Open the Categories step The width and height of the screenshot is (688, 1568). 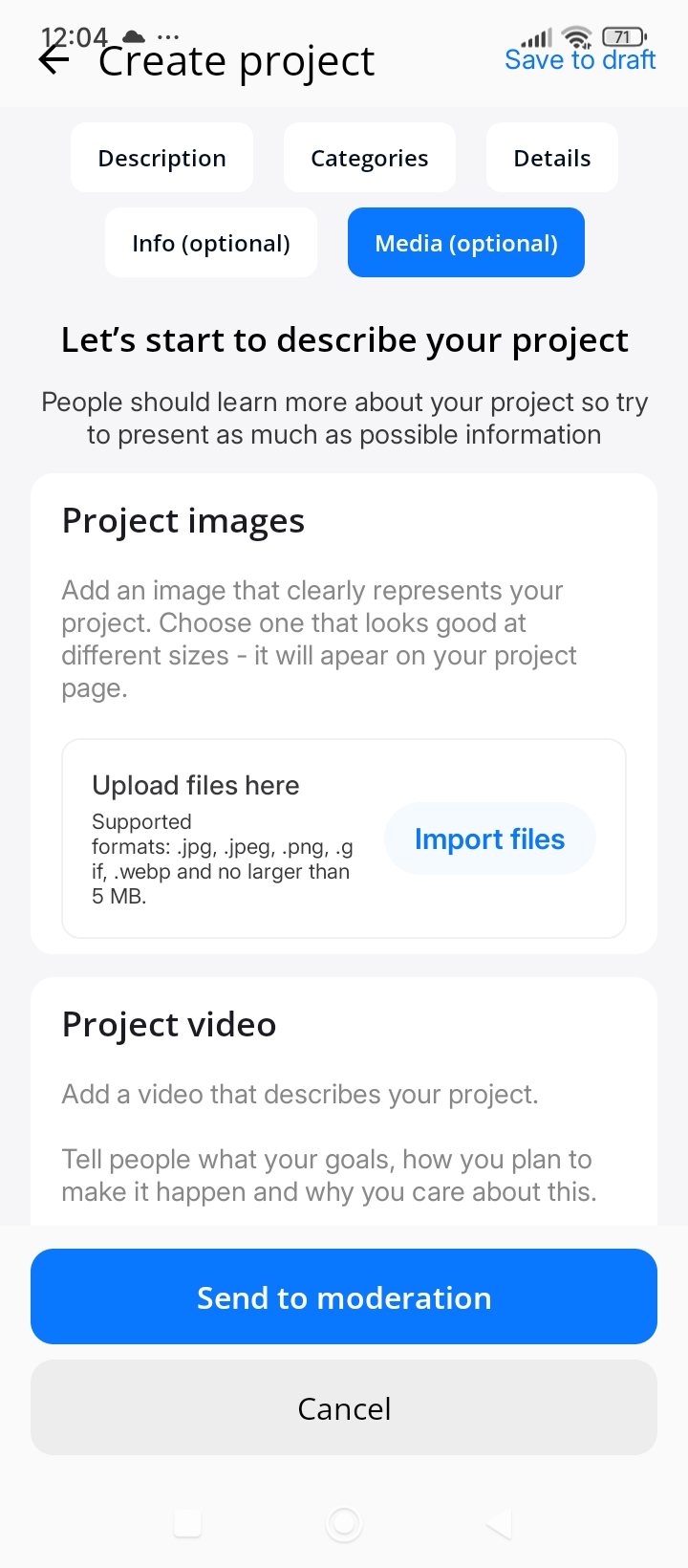coord(370,158)
